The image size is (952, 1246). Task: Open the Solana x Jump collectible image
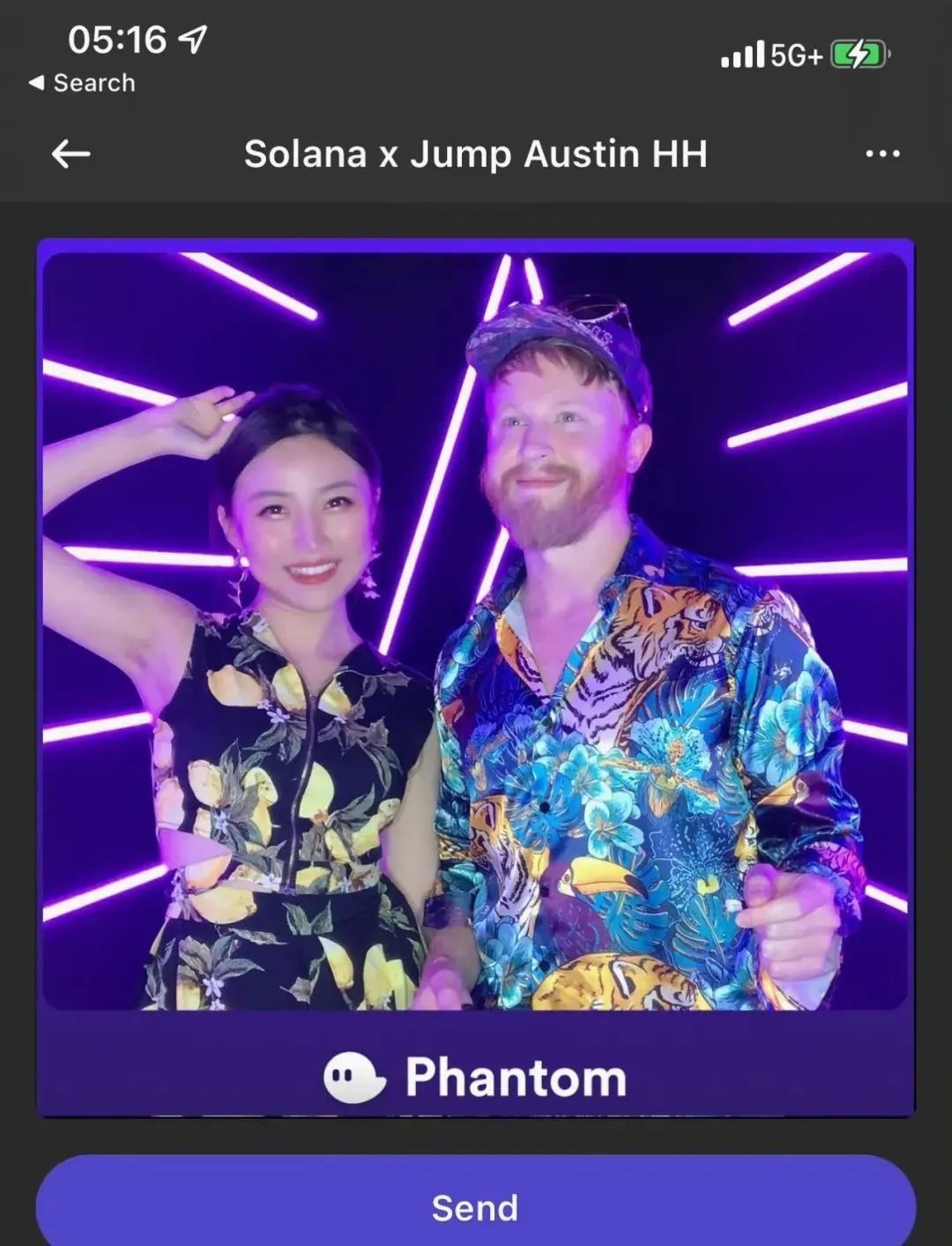475,630
